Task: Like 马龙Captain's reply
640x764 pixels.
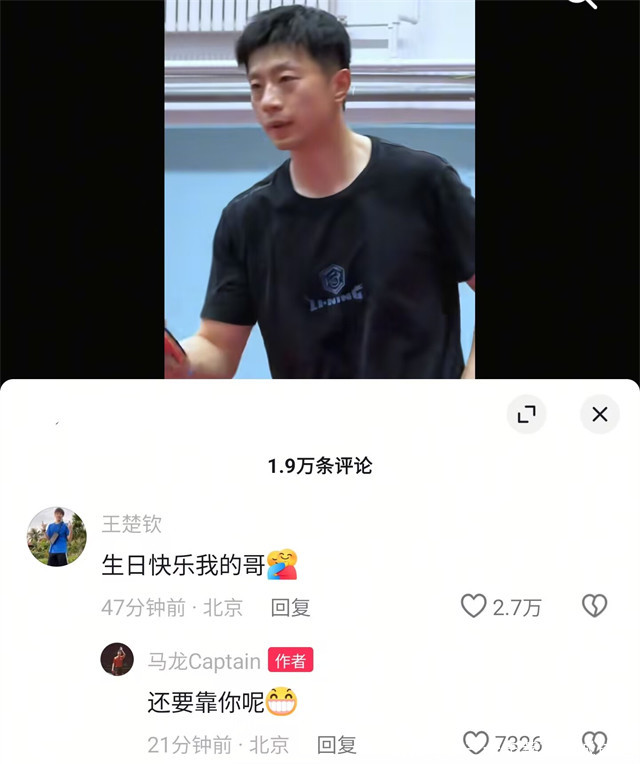Action: (x=476, y=743)
